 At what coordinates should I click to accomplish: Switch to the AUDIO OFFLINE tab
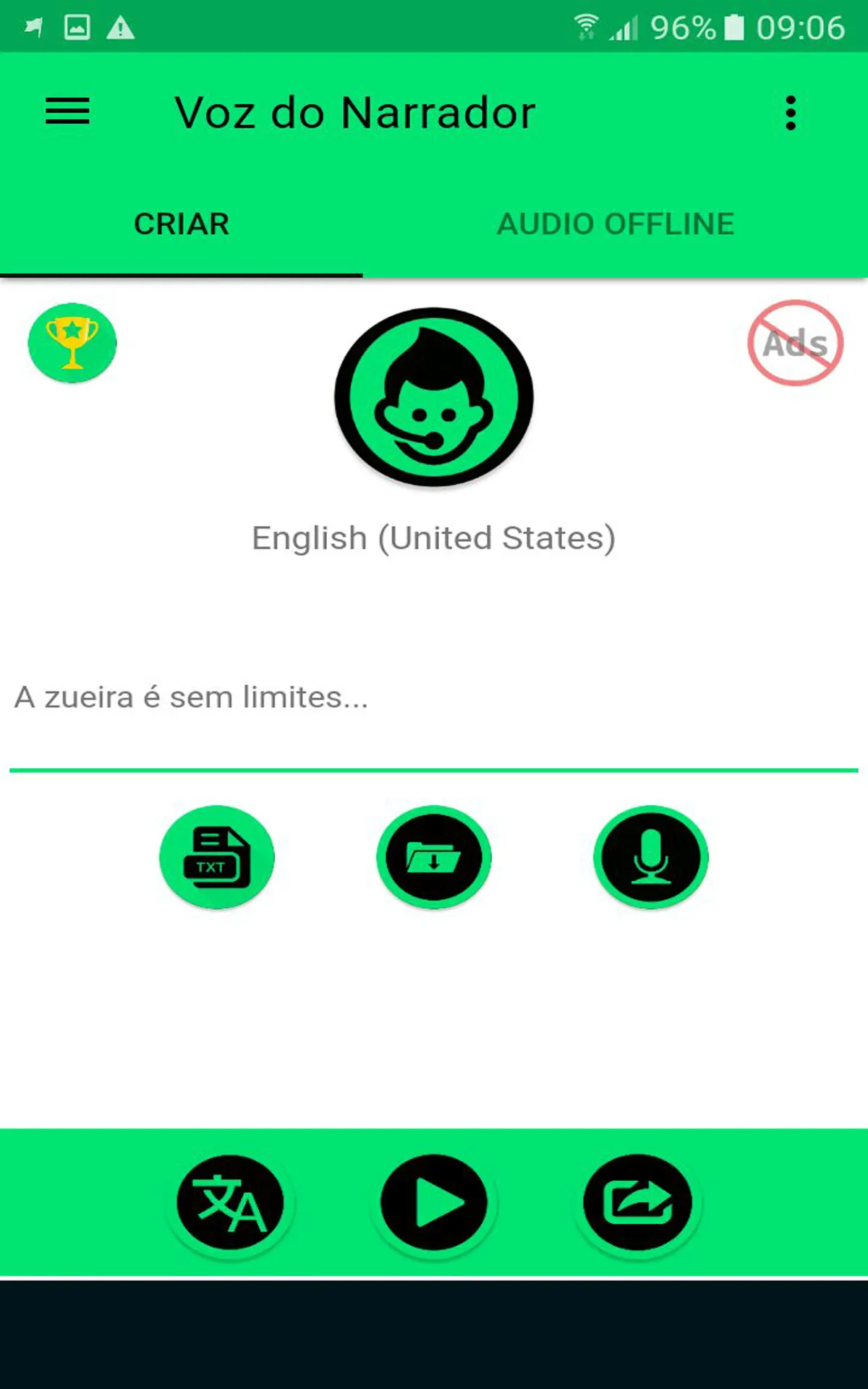[615, 224]
